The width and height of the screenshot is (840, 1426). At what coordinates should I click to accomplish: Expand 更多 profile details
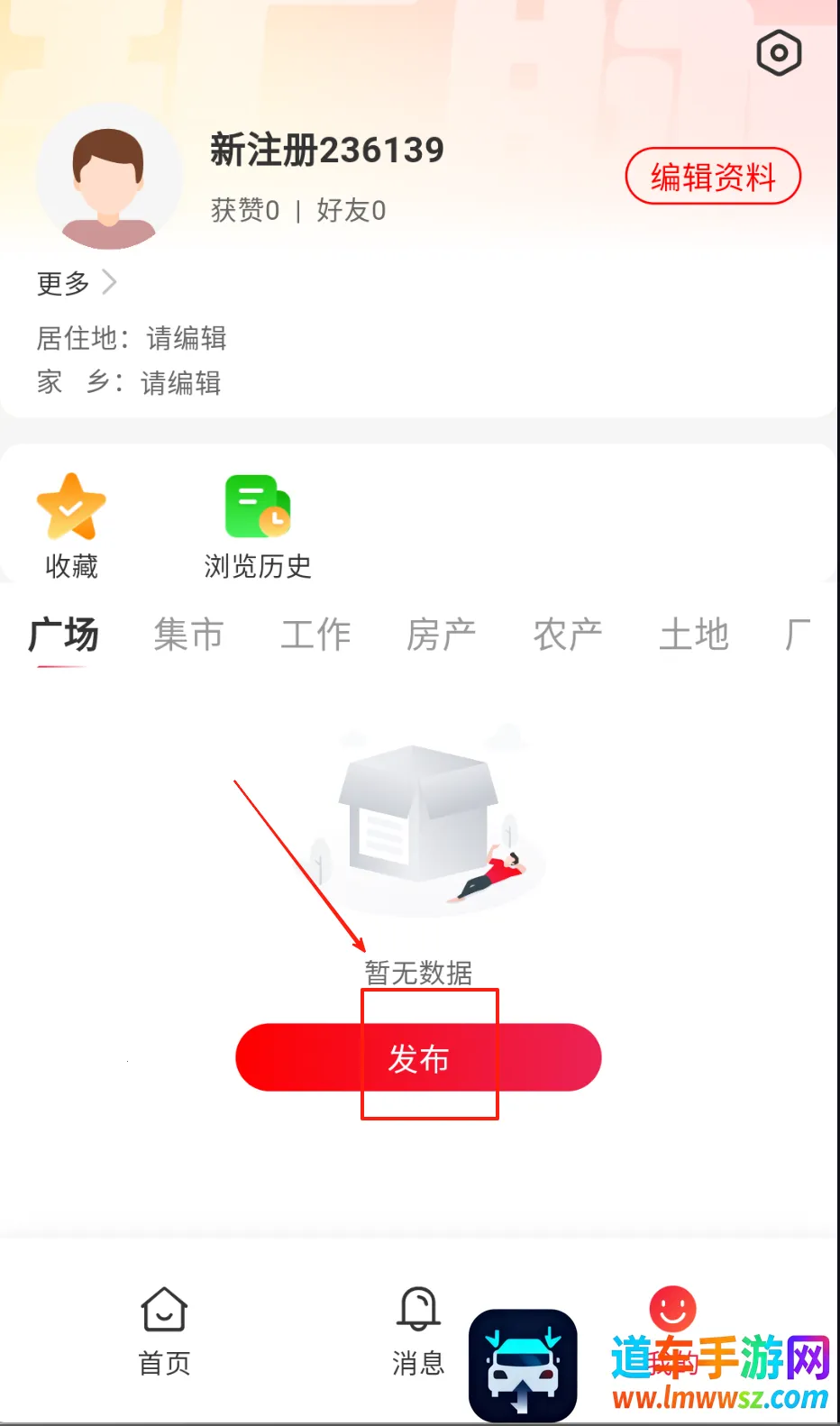coord(76,283)
